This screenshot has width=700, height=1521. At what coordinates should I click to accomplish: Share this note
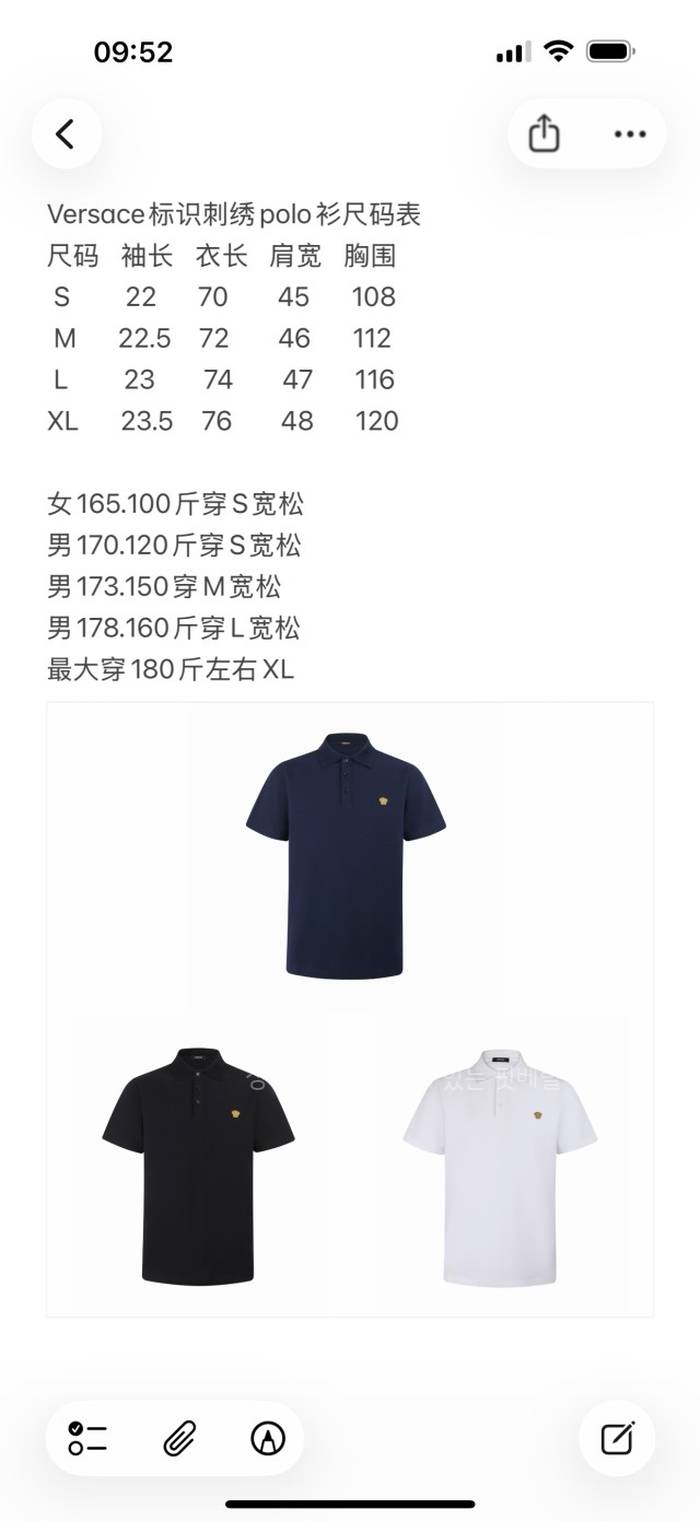pos(543,134)
